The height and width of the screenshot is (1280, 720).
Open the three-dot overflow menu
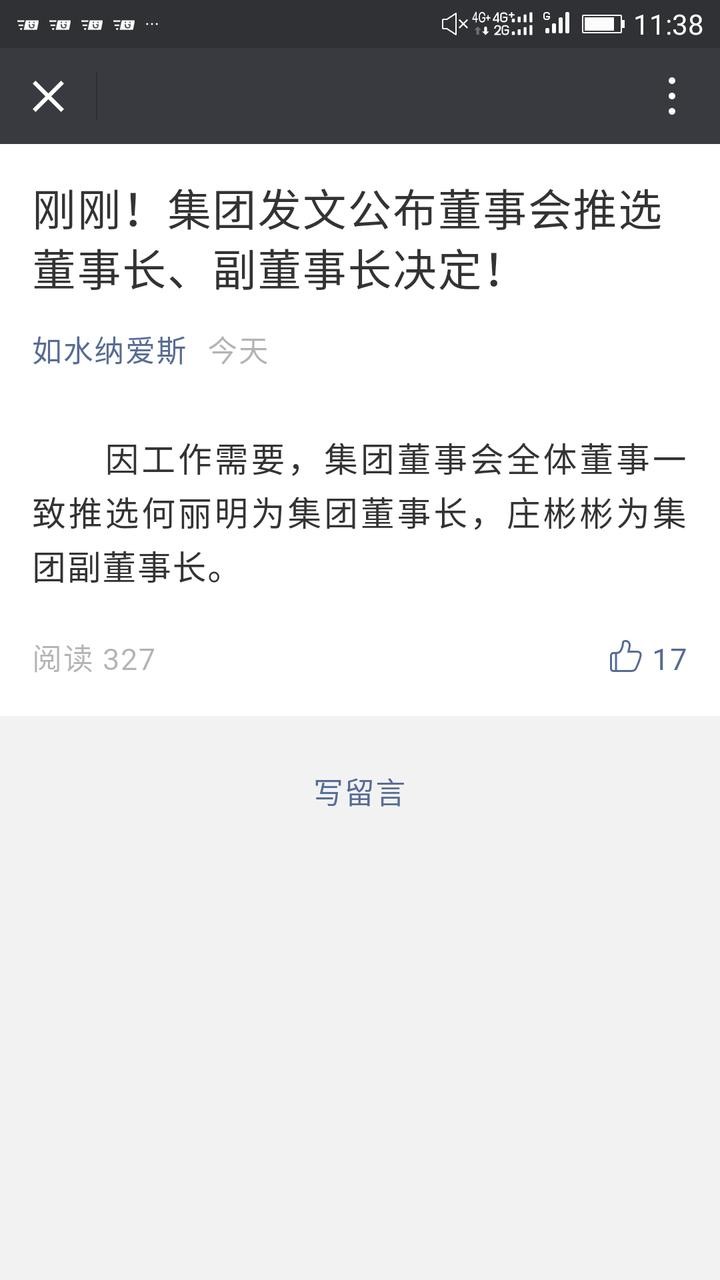tap(671, 97)
